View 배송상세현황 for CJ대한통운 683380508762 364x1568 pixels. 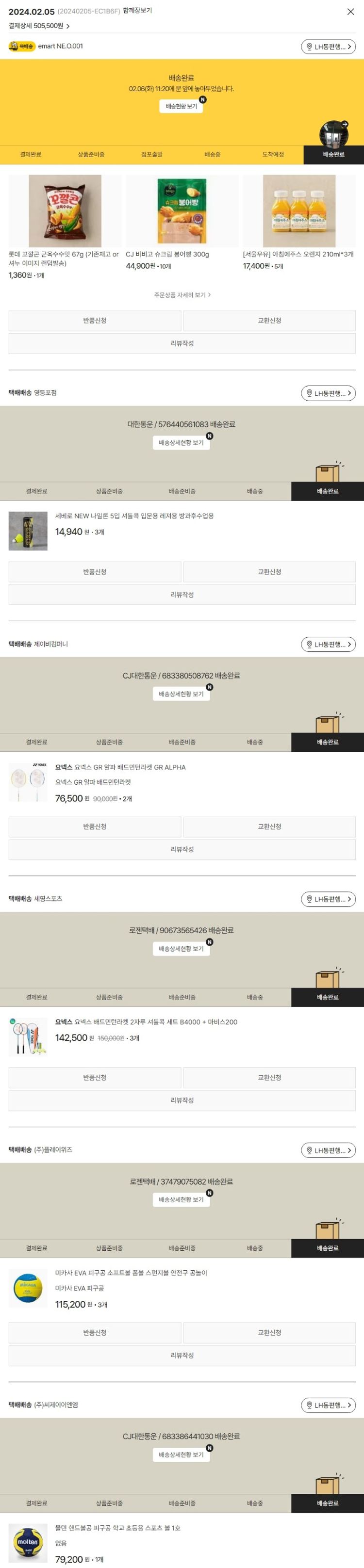pos(182,694)
